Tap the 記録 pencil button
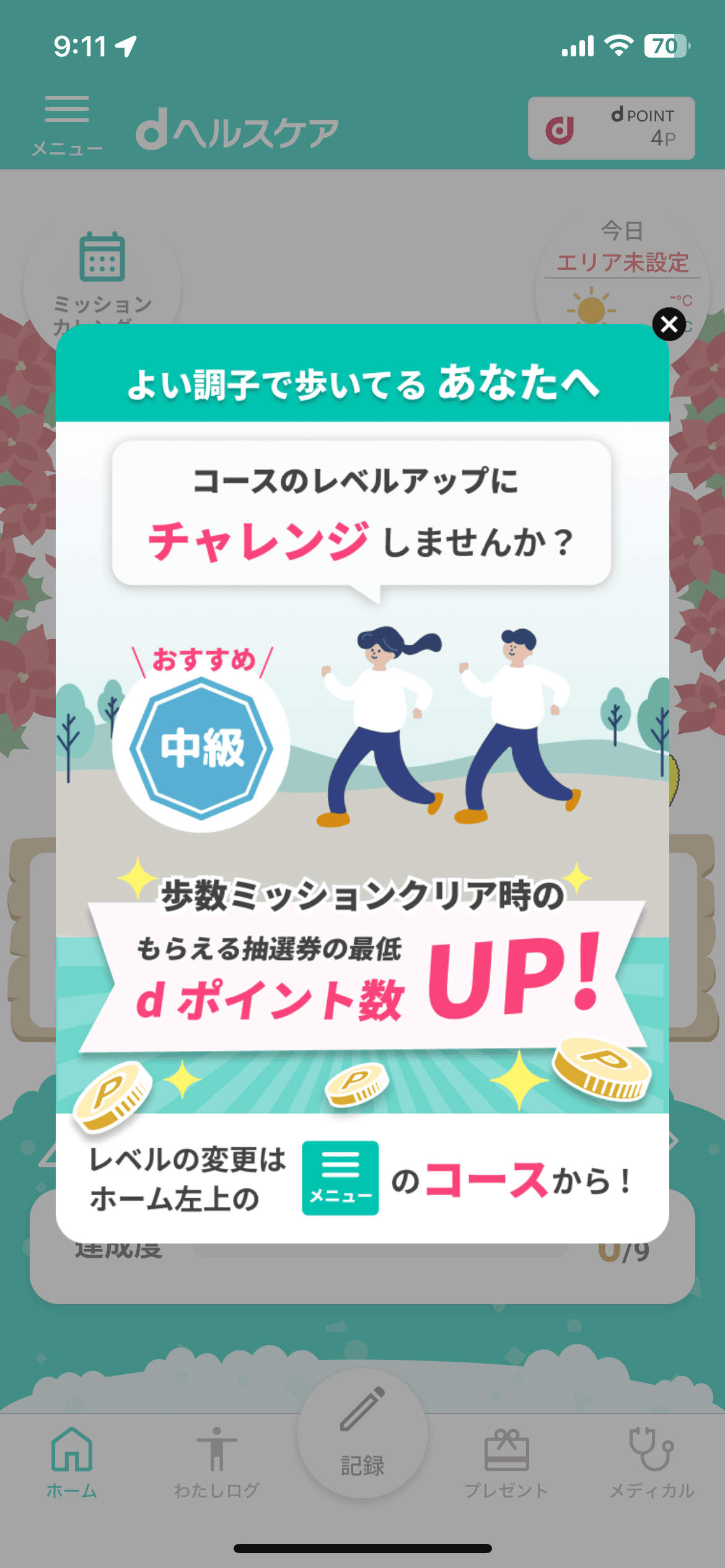 pos(362,1434)
